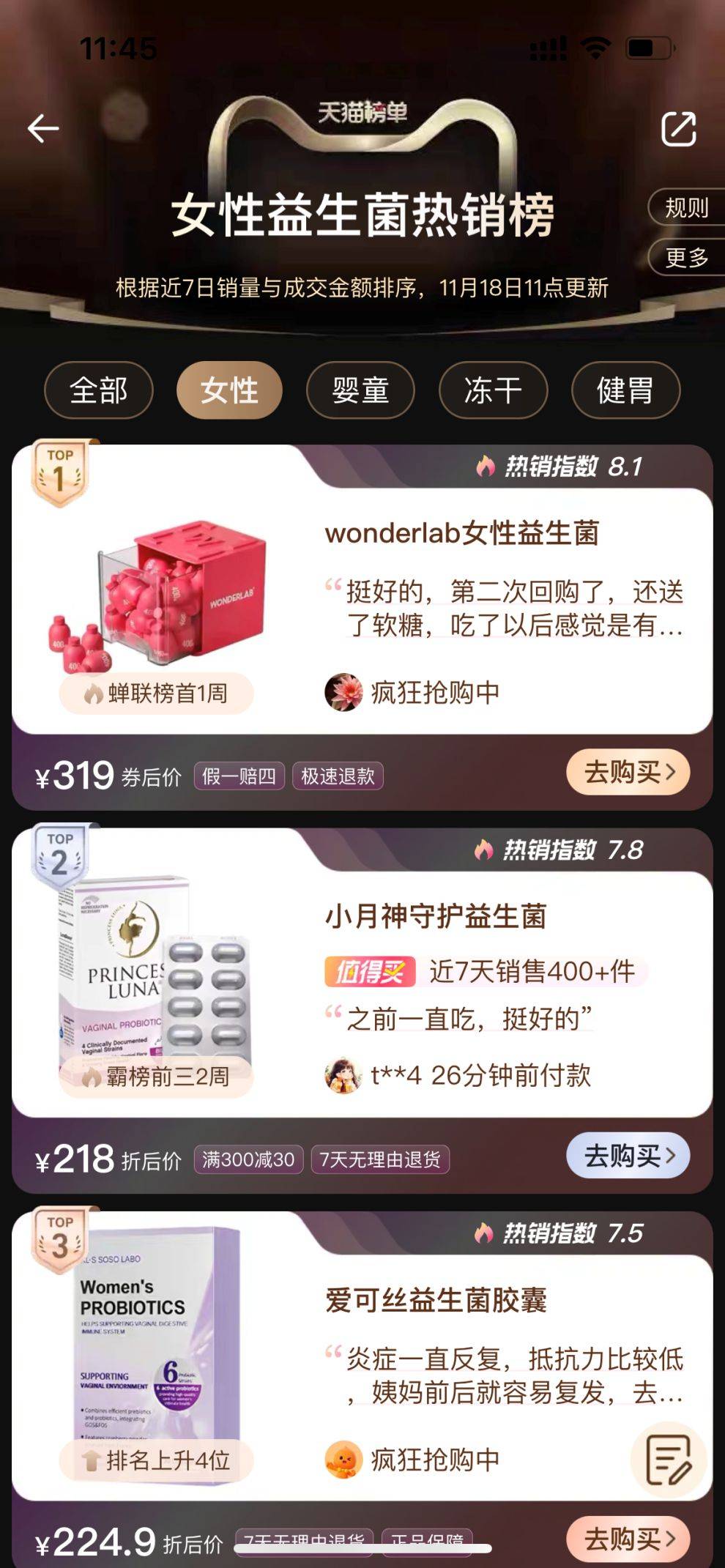Tap 去购买 for the ¥224.9 item

point(628,1538)
